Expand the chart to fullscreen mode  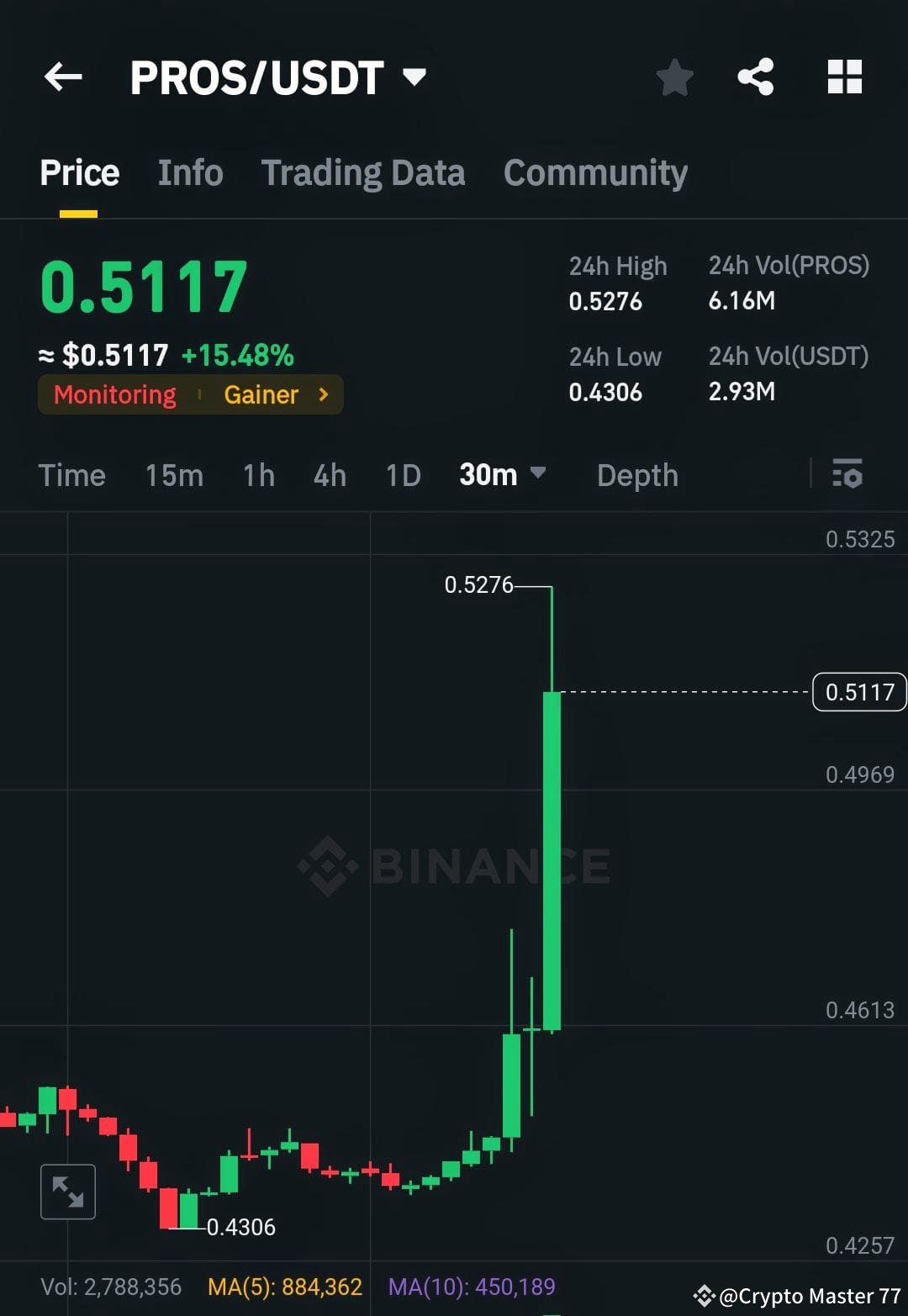pos(68,1192)
